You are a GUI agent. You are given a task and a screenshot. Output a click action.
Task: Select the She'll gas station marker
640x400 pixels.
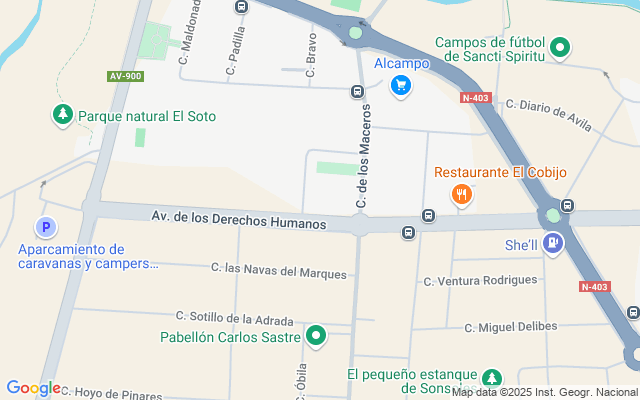(x=553, y=244)
